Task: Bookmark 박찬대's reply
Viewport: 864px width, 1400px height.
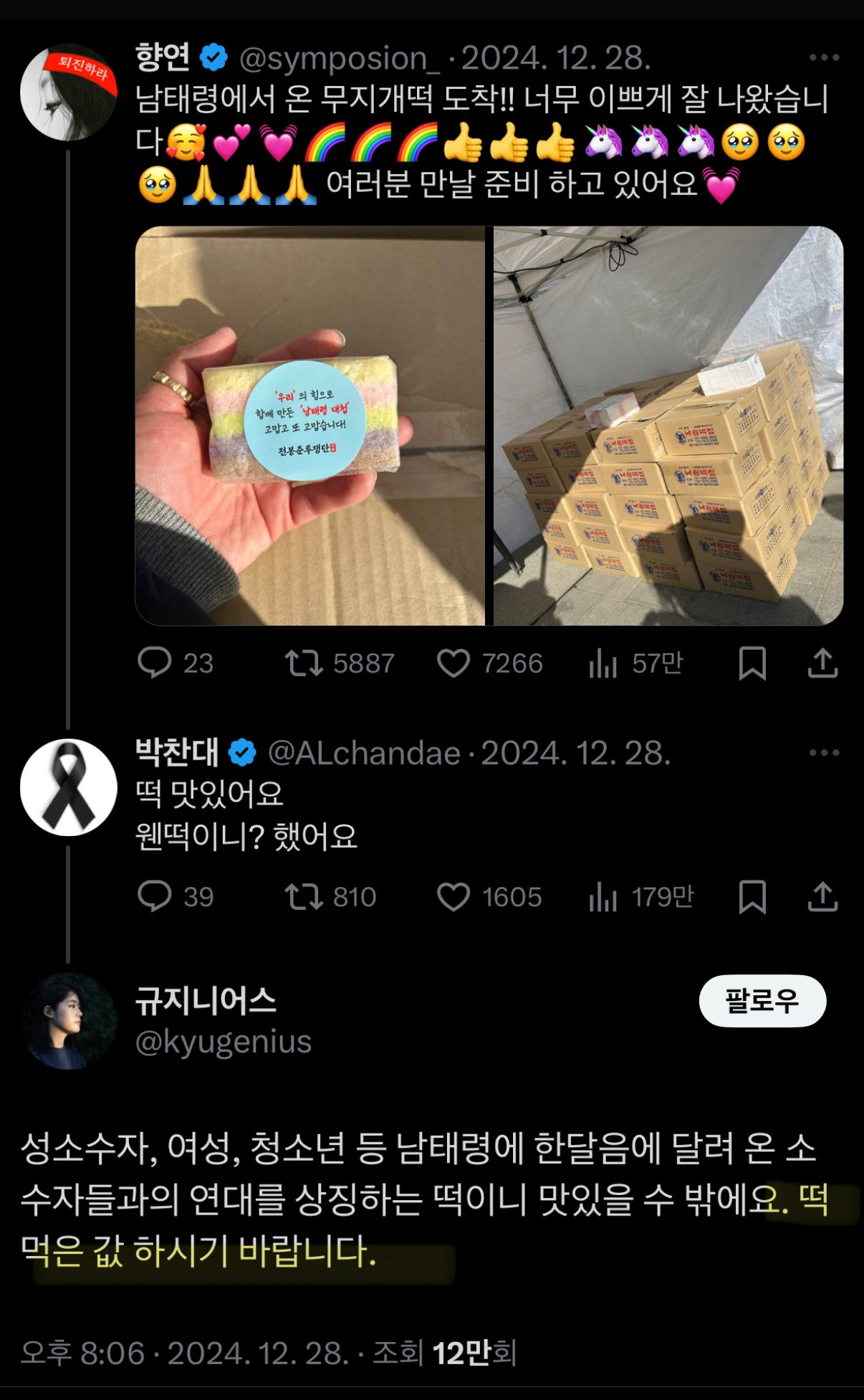Action: pyautogui.click(x=752, y=896)
